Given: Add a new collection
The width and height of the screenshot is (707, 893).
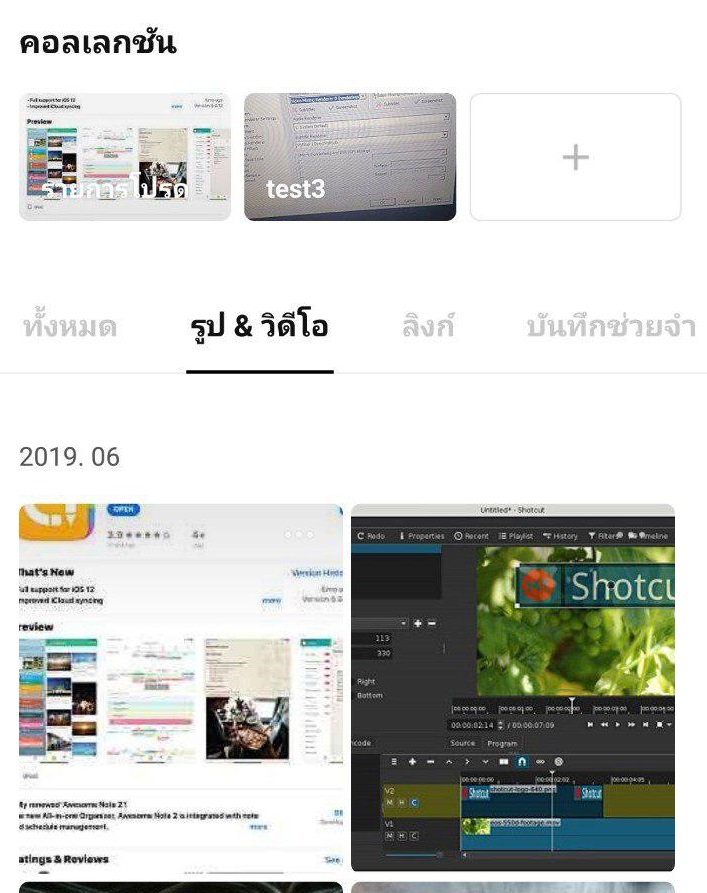Looking at the screenshot, I should point(575,157).
